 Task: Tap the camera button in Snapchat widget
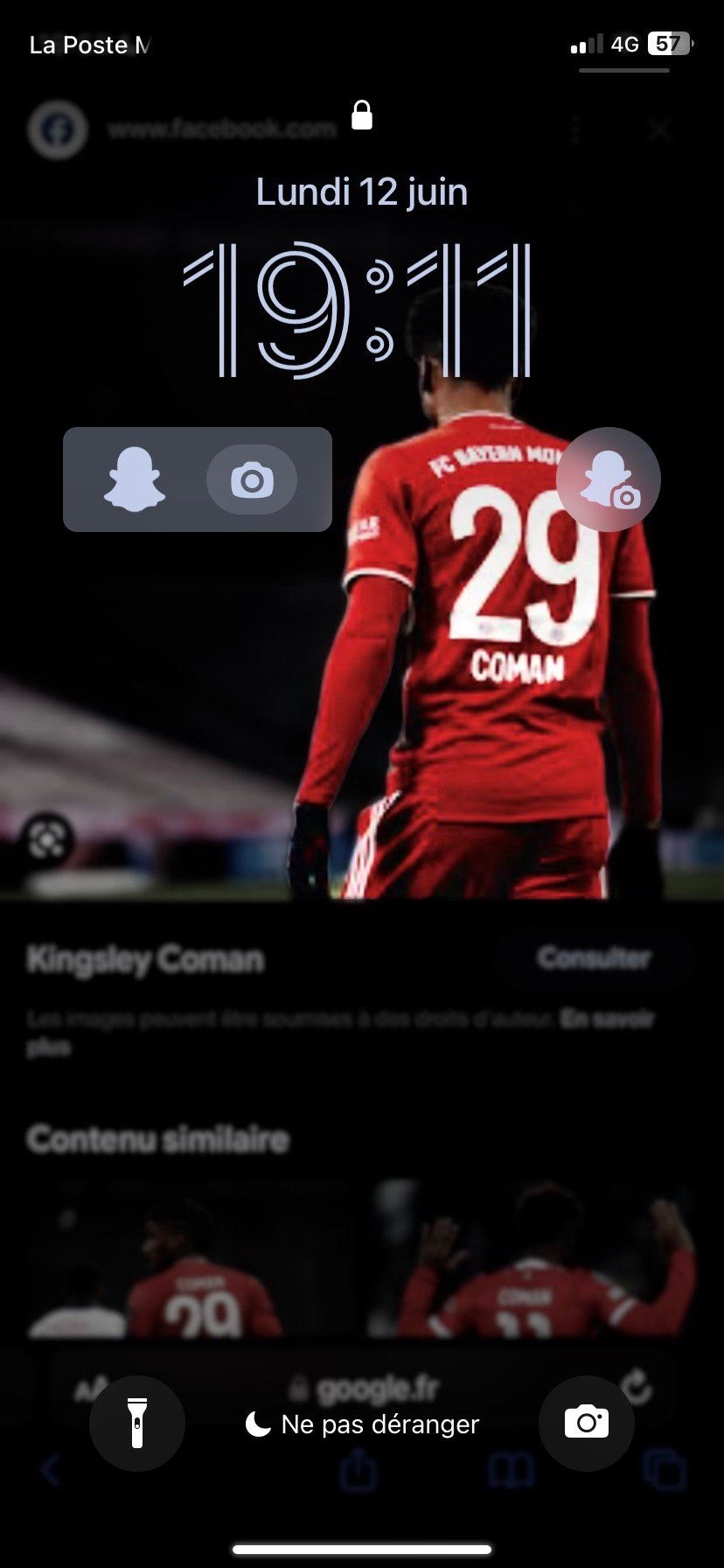point(252,479)
